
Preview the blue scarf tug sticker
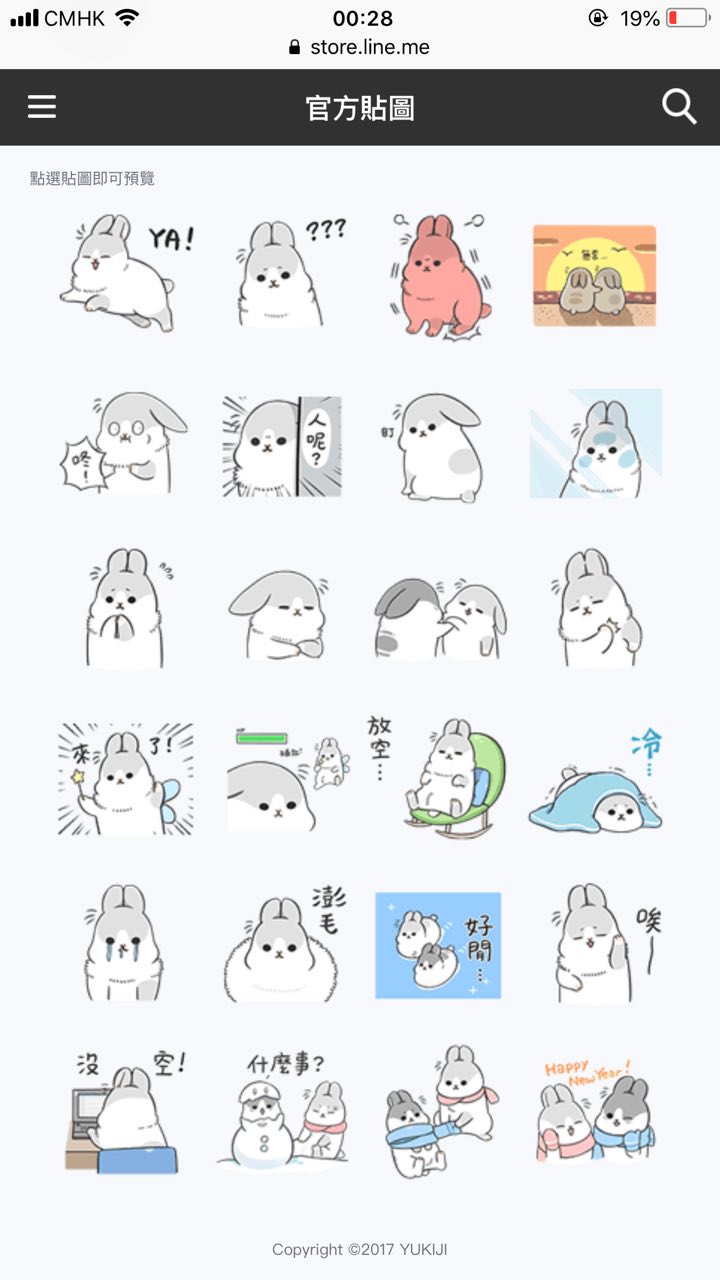click(x=440, y=1110)
